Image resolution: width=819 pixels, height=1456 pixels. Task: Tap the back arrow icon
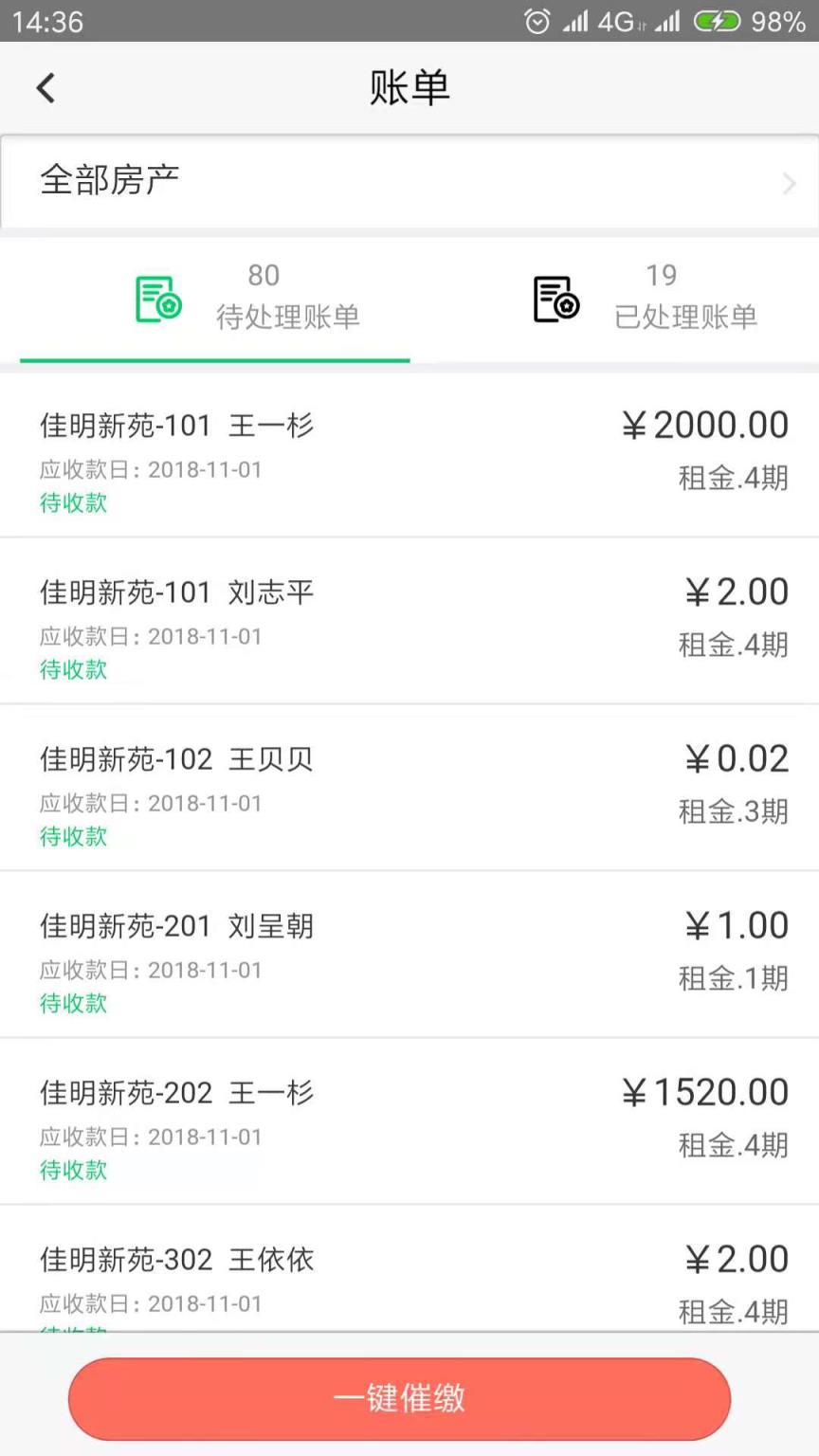coord(45,87)
